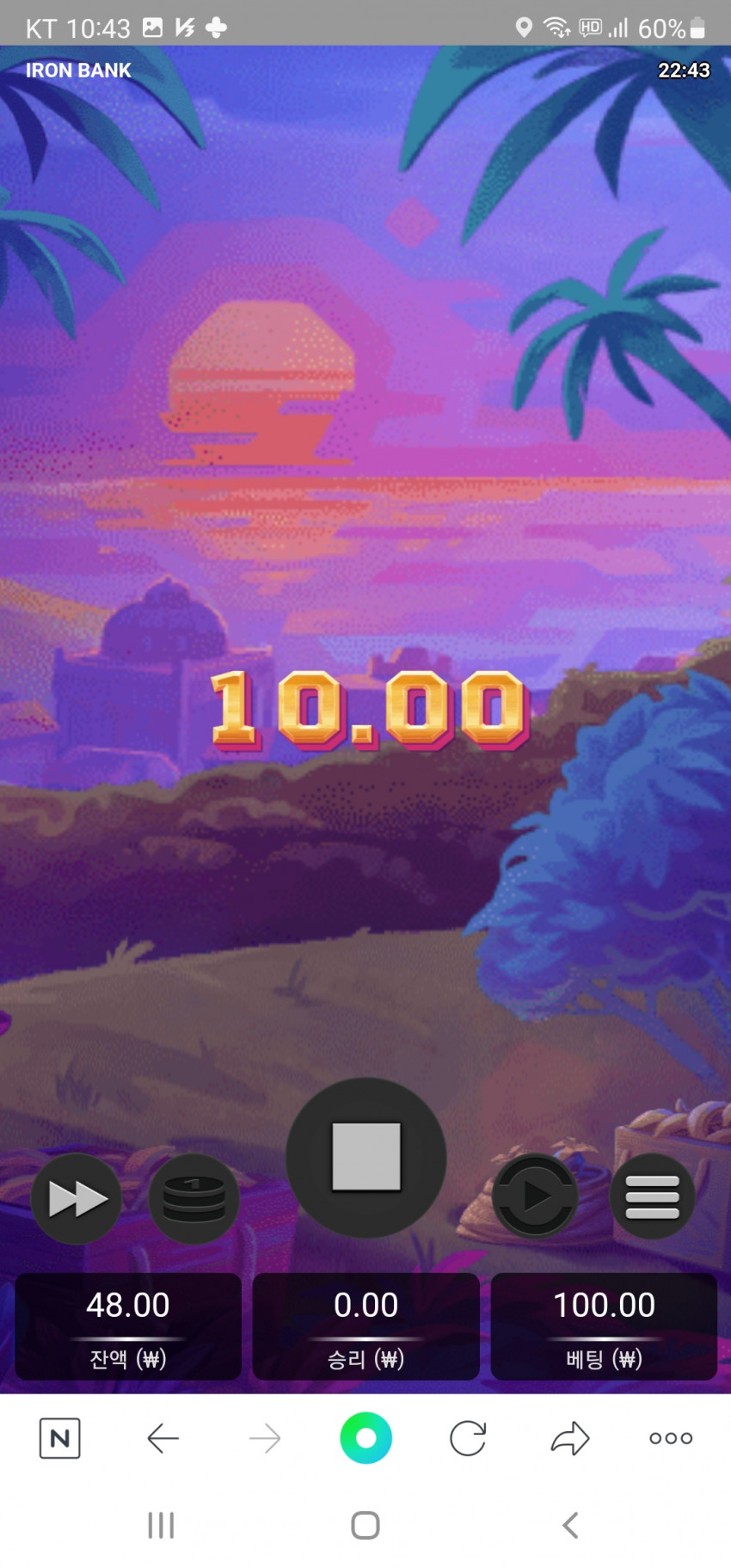Go to the phone home screen
Viewport: 731px width, 1568px height.
click(365, 1525)
